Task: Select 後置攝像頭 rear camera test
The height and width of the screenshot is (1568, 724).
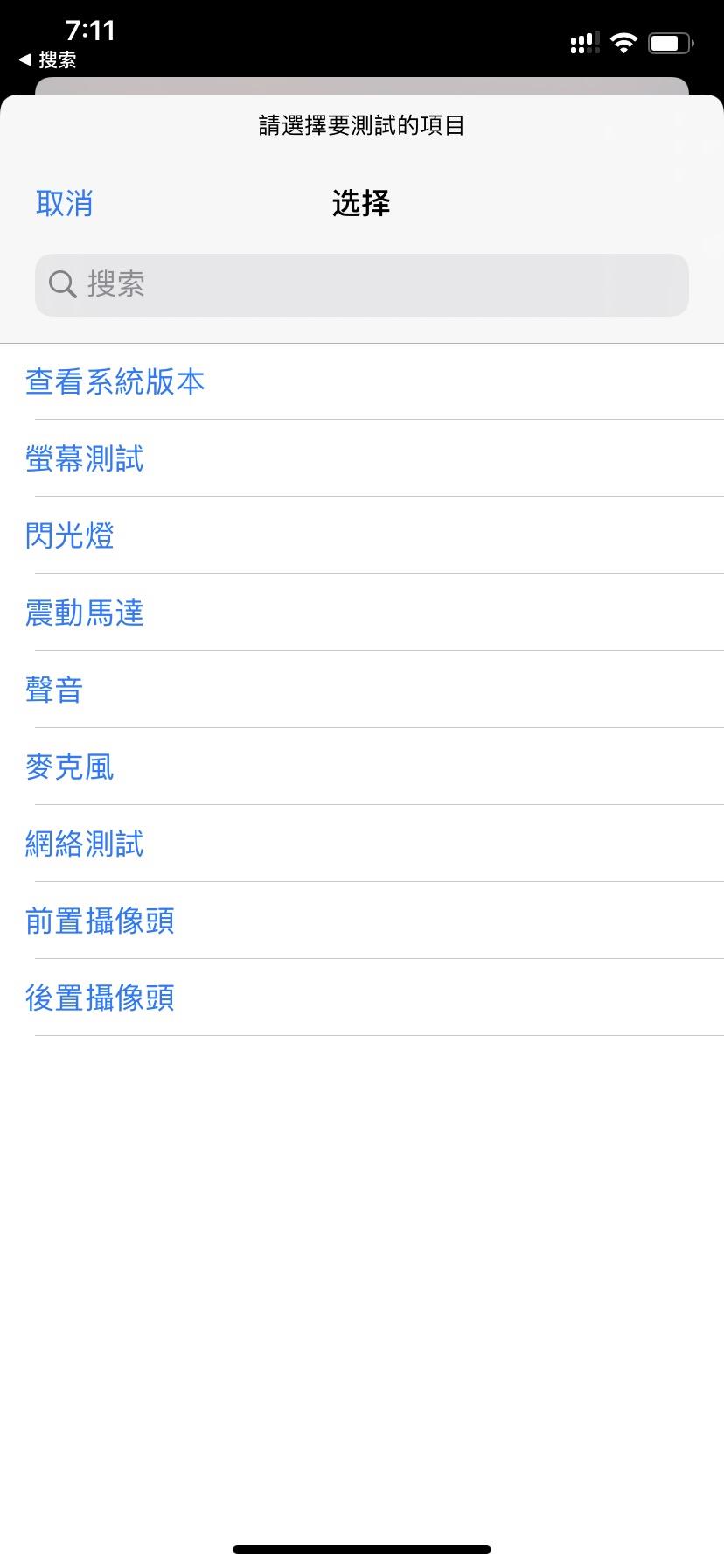Action: pyautogui.click(x=100, y=998)
